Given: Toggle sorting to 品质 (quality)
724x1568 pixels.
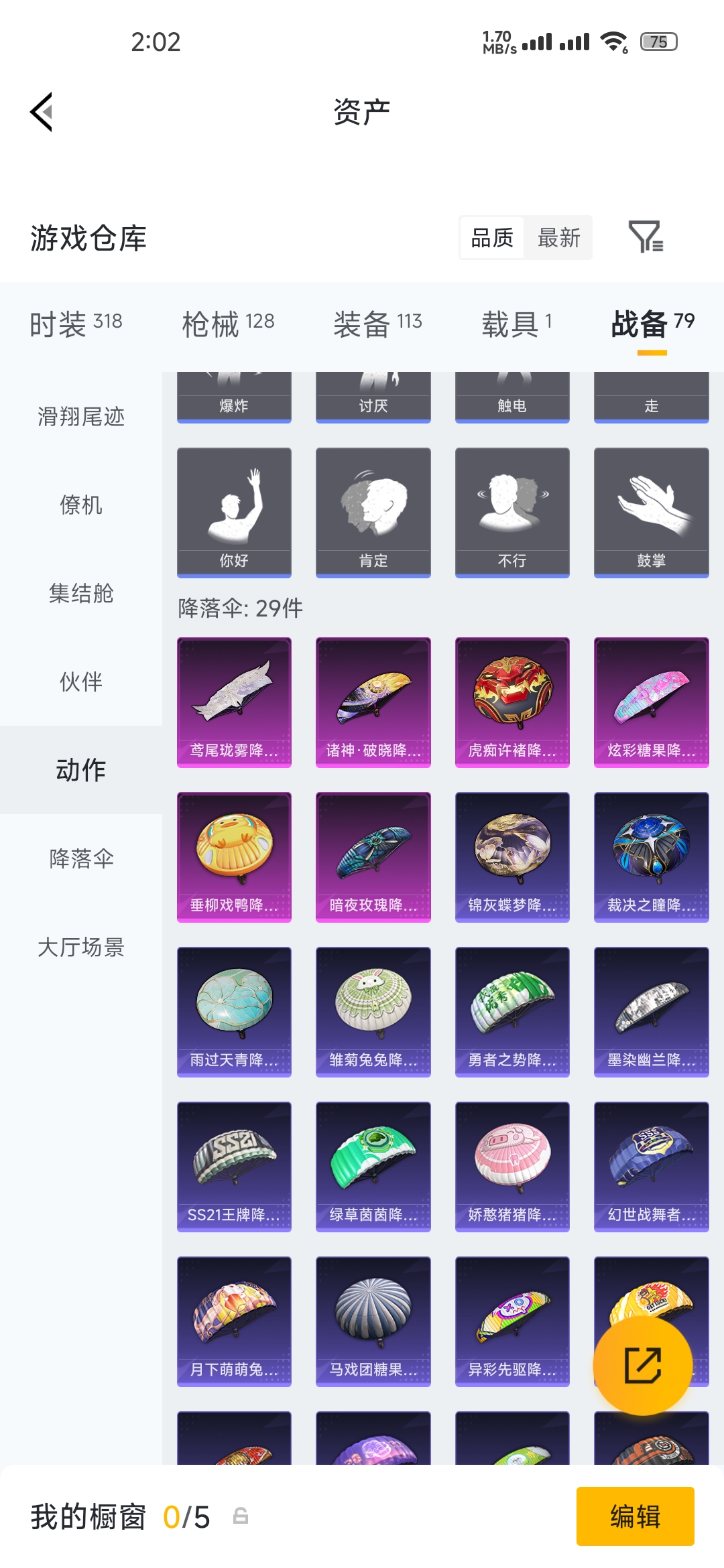Looking at the screenshot, I should [493, 238].
